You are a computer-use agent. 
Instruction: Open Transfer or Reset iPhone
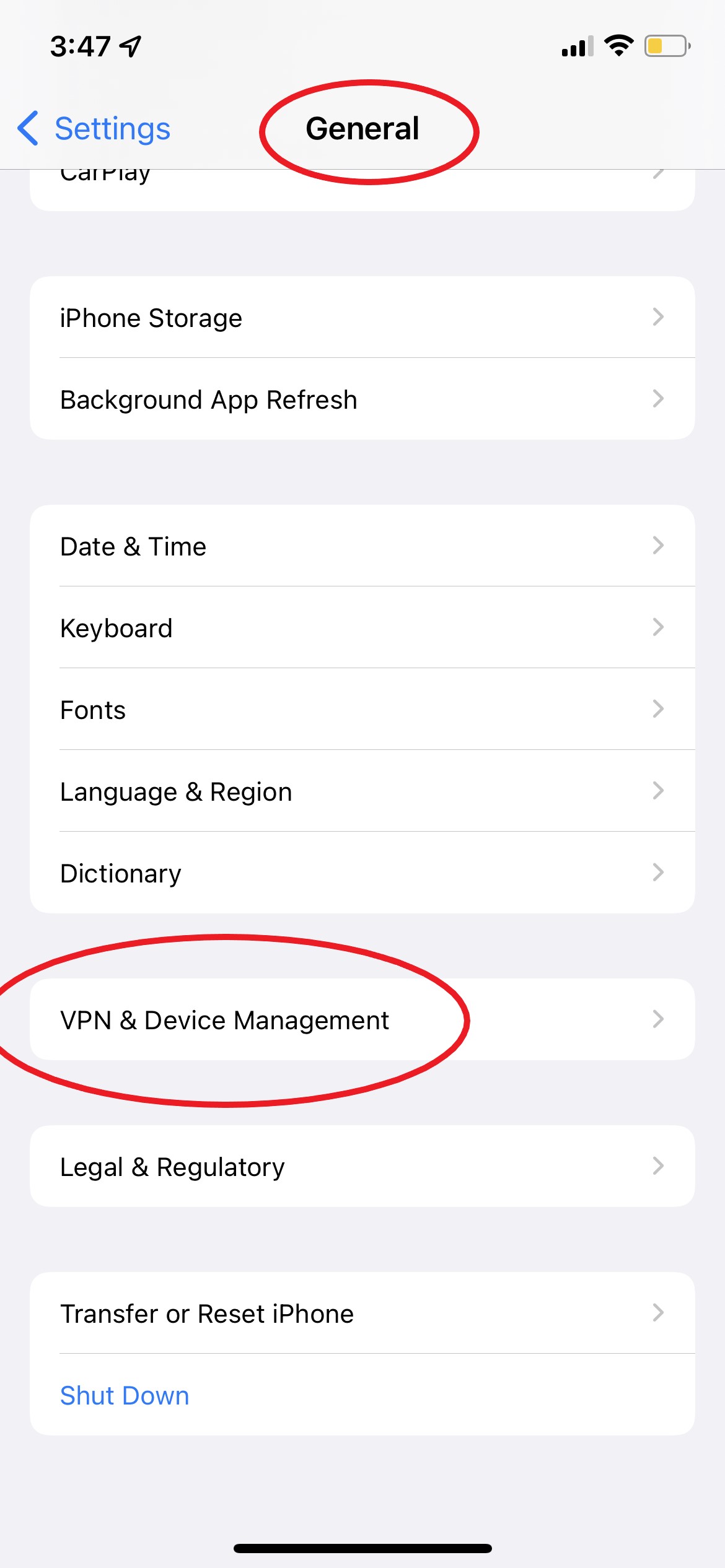tap(362, 1313)
